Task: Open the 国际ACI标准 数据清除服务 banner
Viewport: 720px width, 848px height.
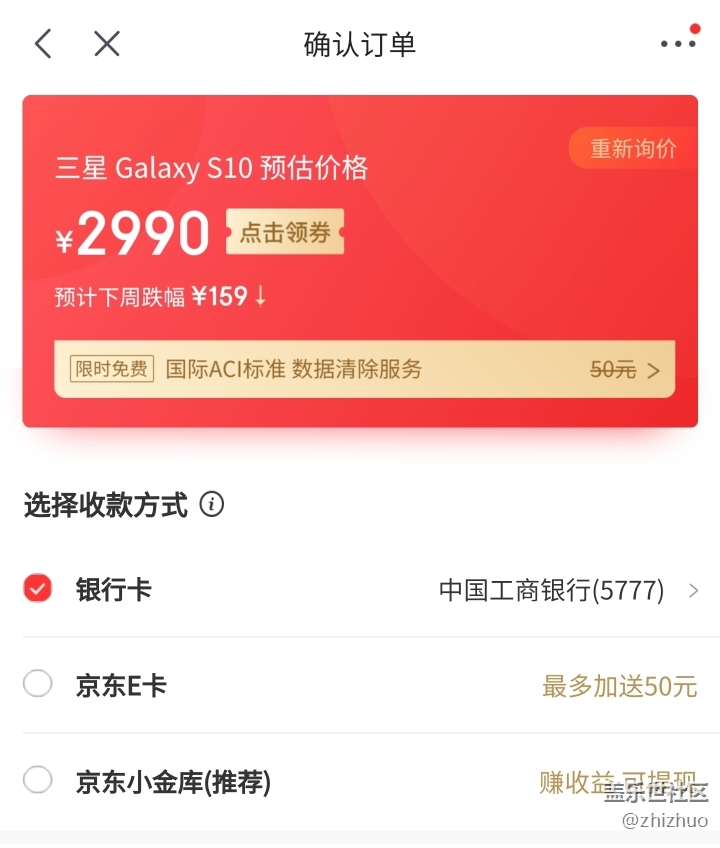Action: click(x=365, y=369)
